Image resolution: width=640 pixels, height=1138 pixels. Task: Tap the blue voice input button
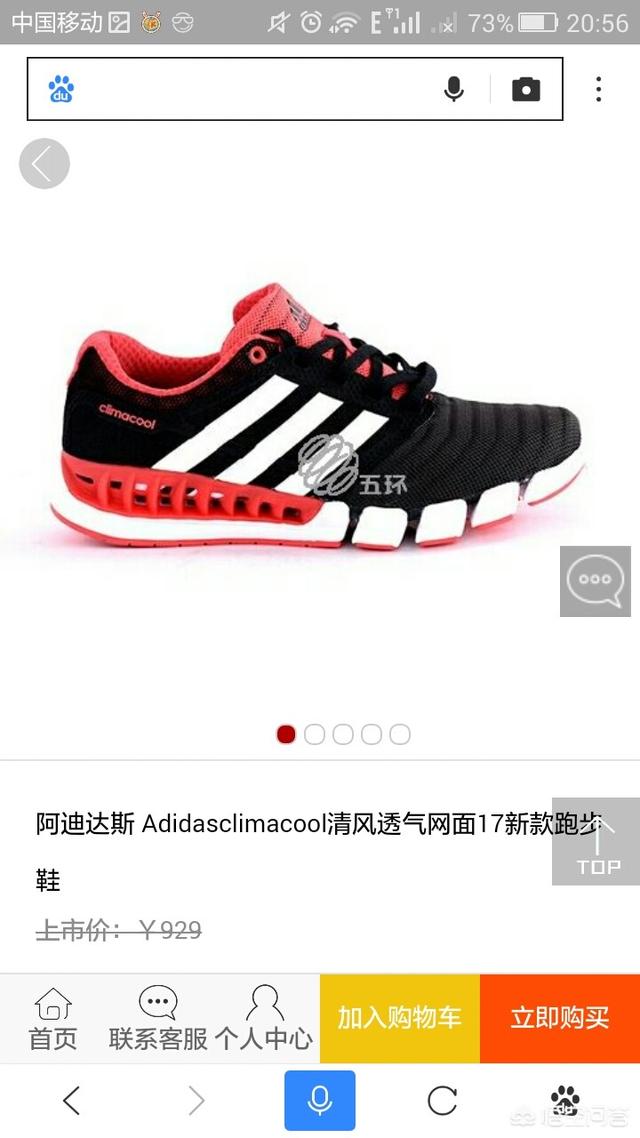coord(319,1101)
